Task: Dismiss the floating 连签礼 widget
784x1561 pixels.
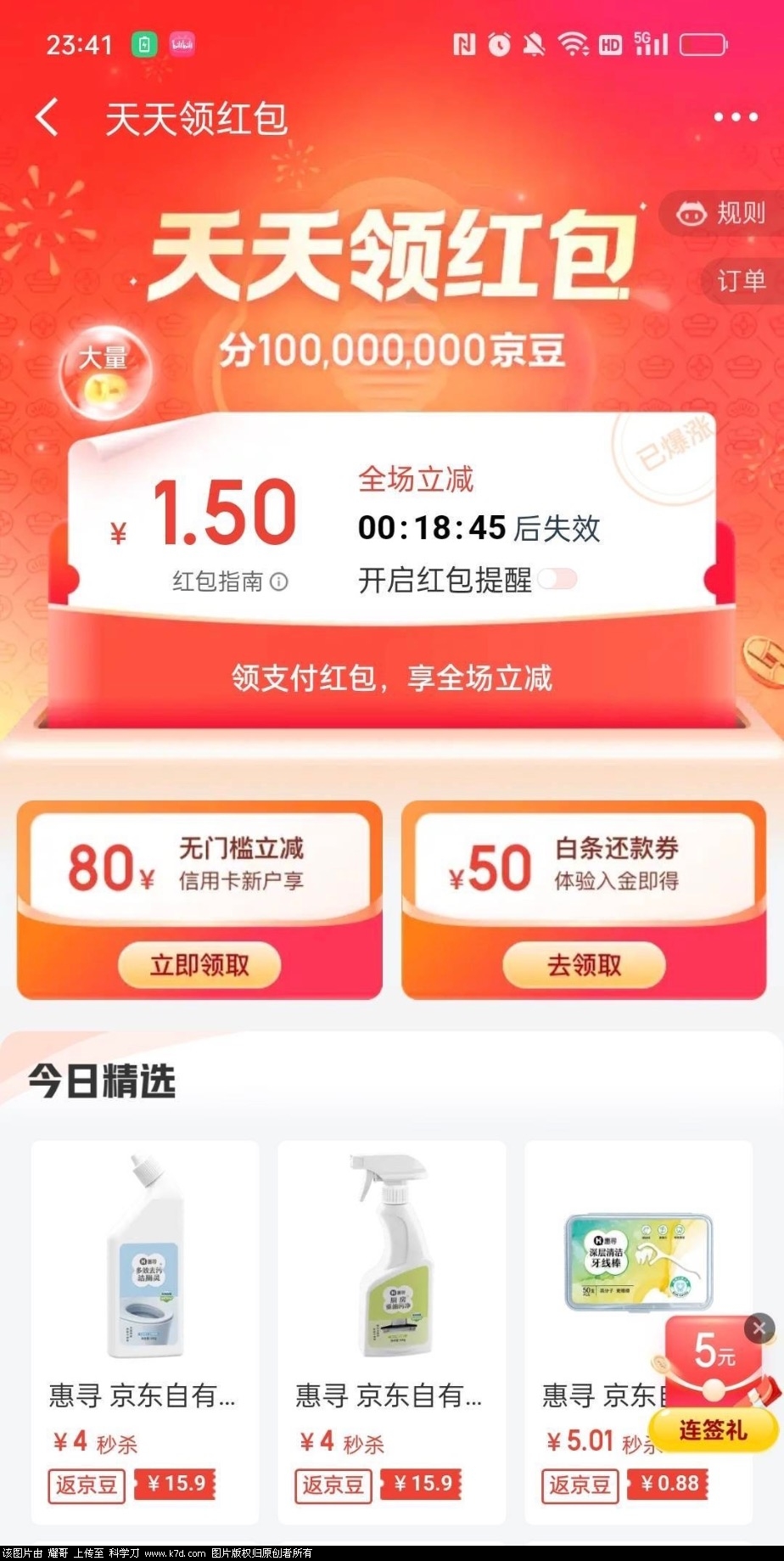Action: click(759, 1328)
